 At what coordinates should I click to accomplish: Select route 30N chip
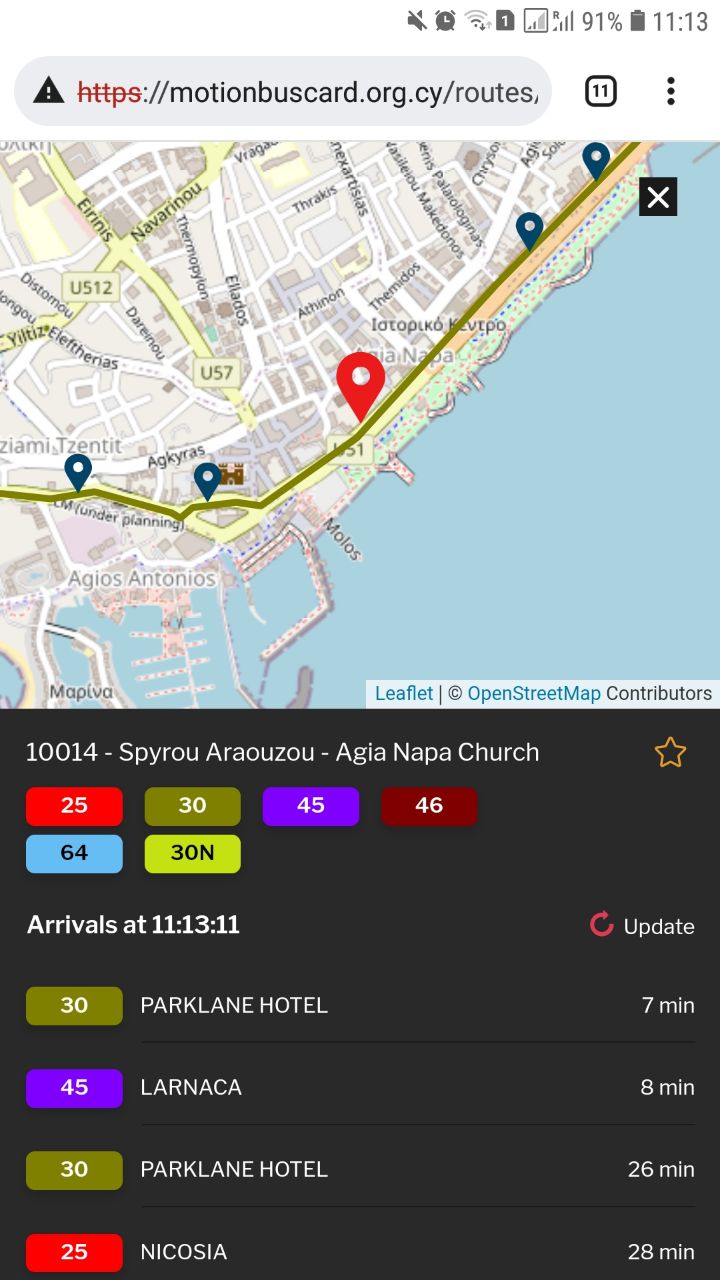(x=192, y=853)
